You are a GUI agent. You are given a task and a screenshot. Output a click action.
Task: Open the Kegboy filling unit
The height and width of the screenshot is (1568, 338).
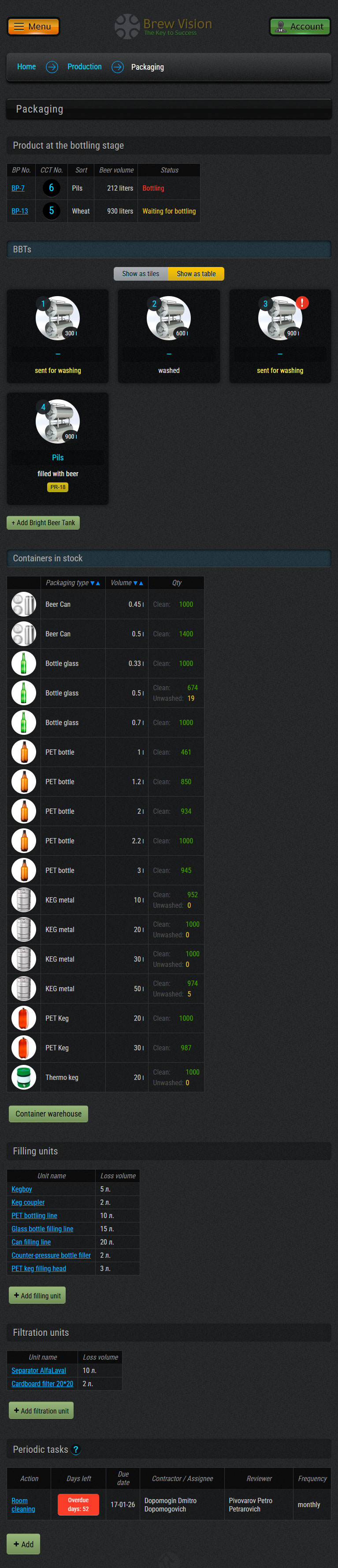[22, 1189]
